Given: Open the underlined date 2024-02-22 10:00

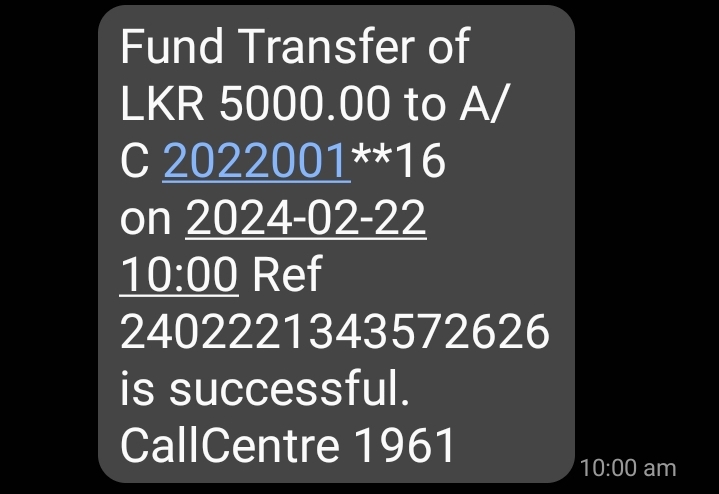Looking at the screenshot, I should coord(306,218).
